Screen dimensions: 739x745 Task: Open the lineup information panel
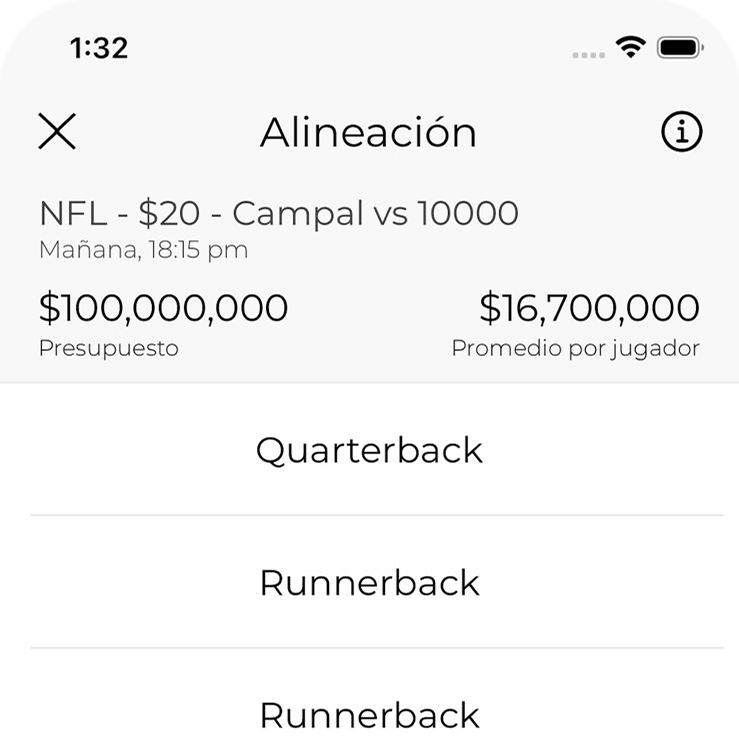pyautogui.click(x=681, y=131)
